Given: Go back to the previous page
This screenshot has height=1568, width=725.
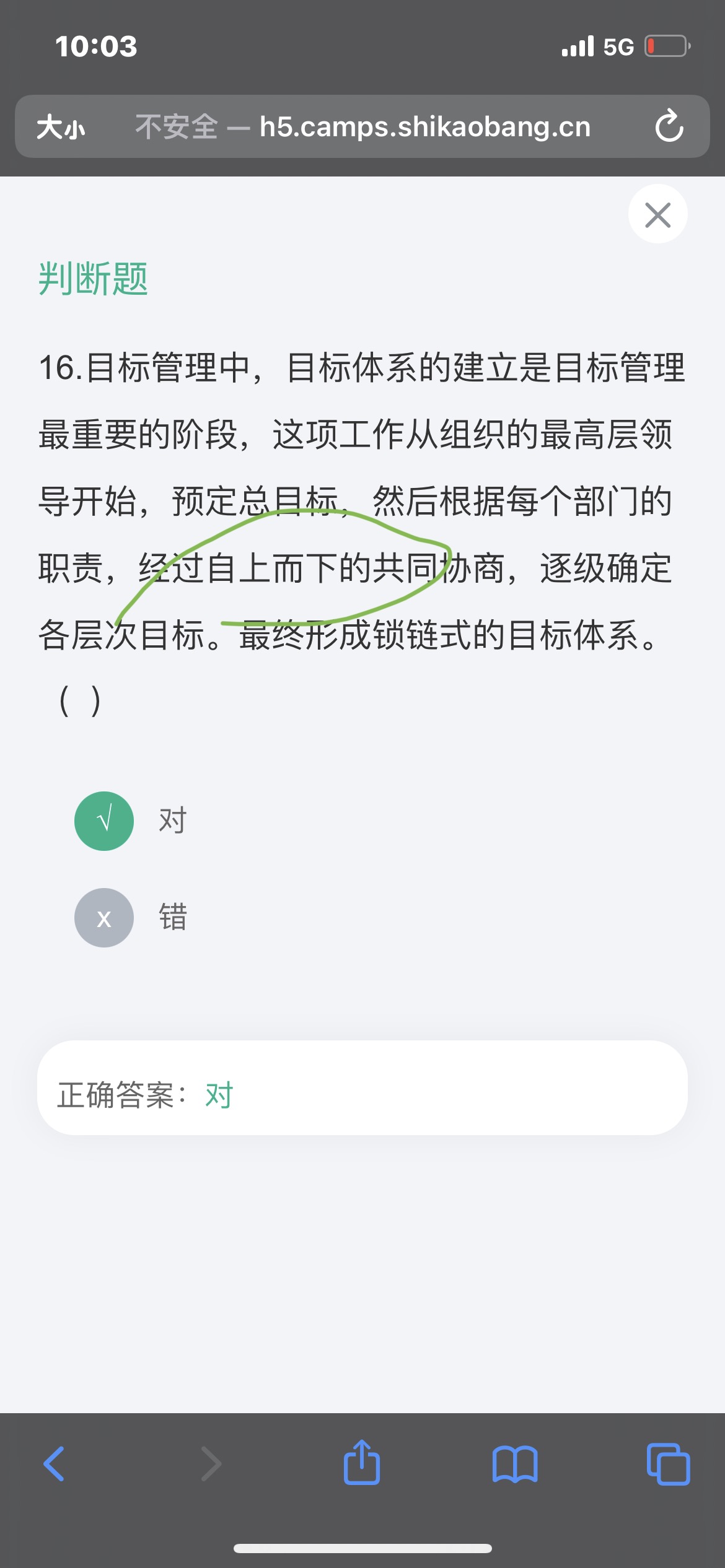Looking at the screenshot, I should pyautogui.click(x=55, y=1464).
